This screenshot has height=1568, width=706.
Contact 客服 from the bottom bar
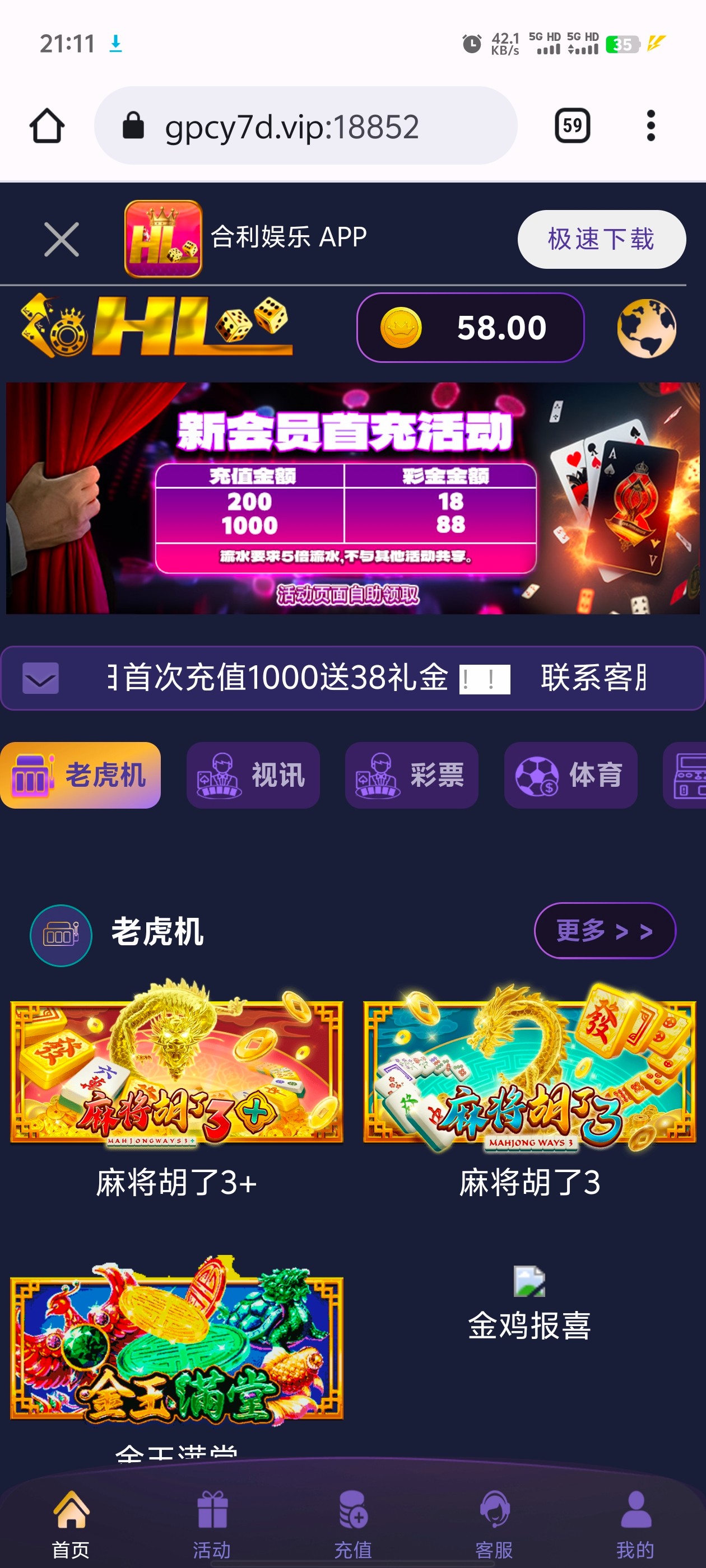[x=494, y=1524]
